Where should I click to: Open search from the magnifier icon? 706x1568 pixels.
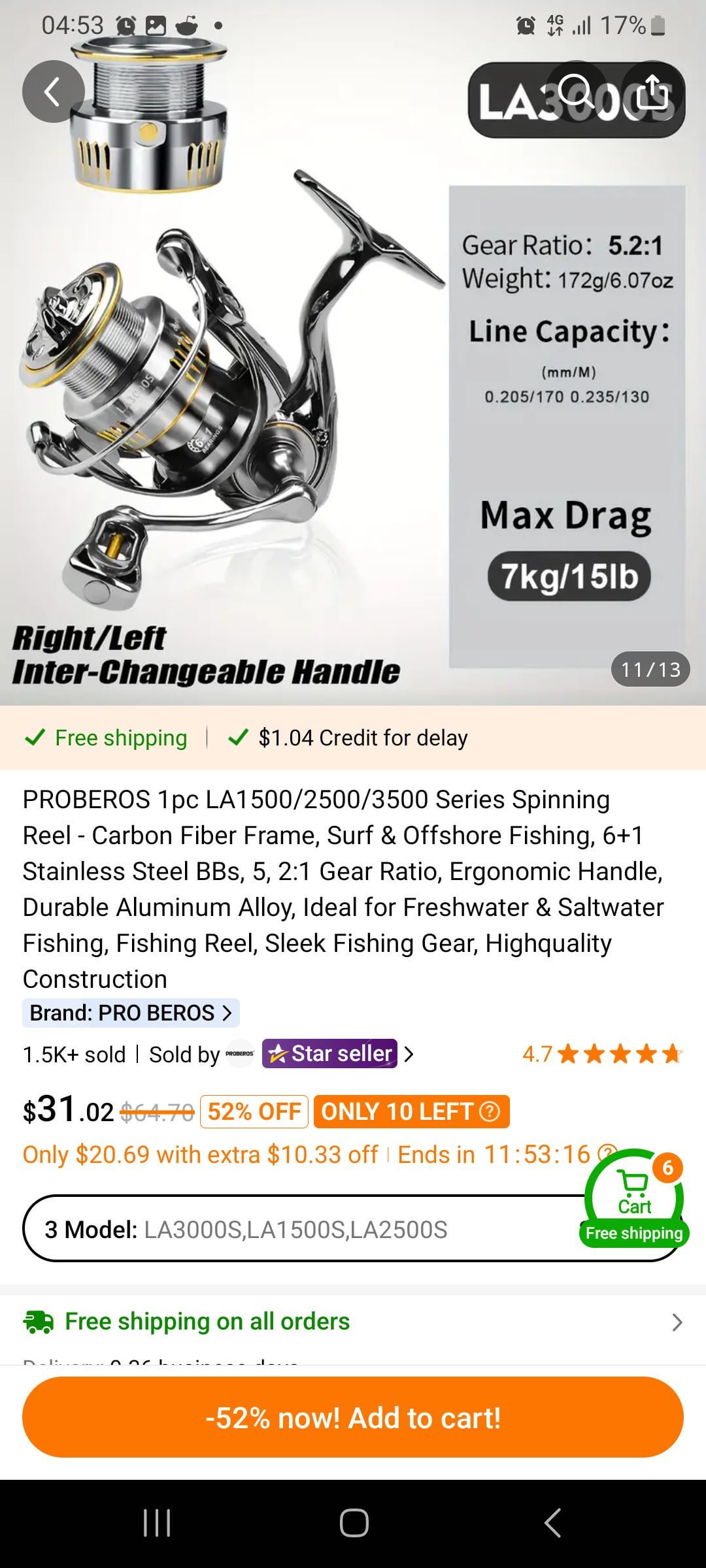575,91
